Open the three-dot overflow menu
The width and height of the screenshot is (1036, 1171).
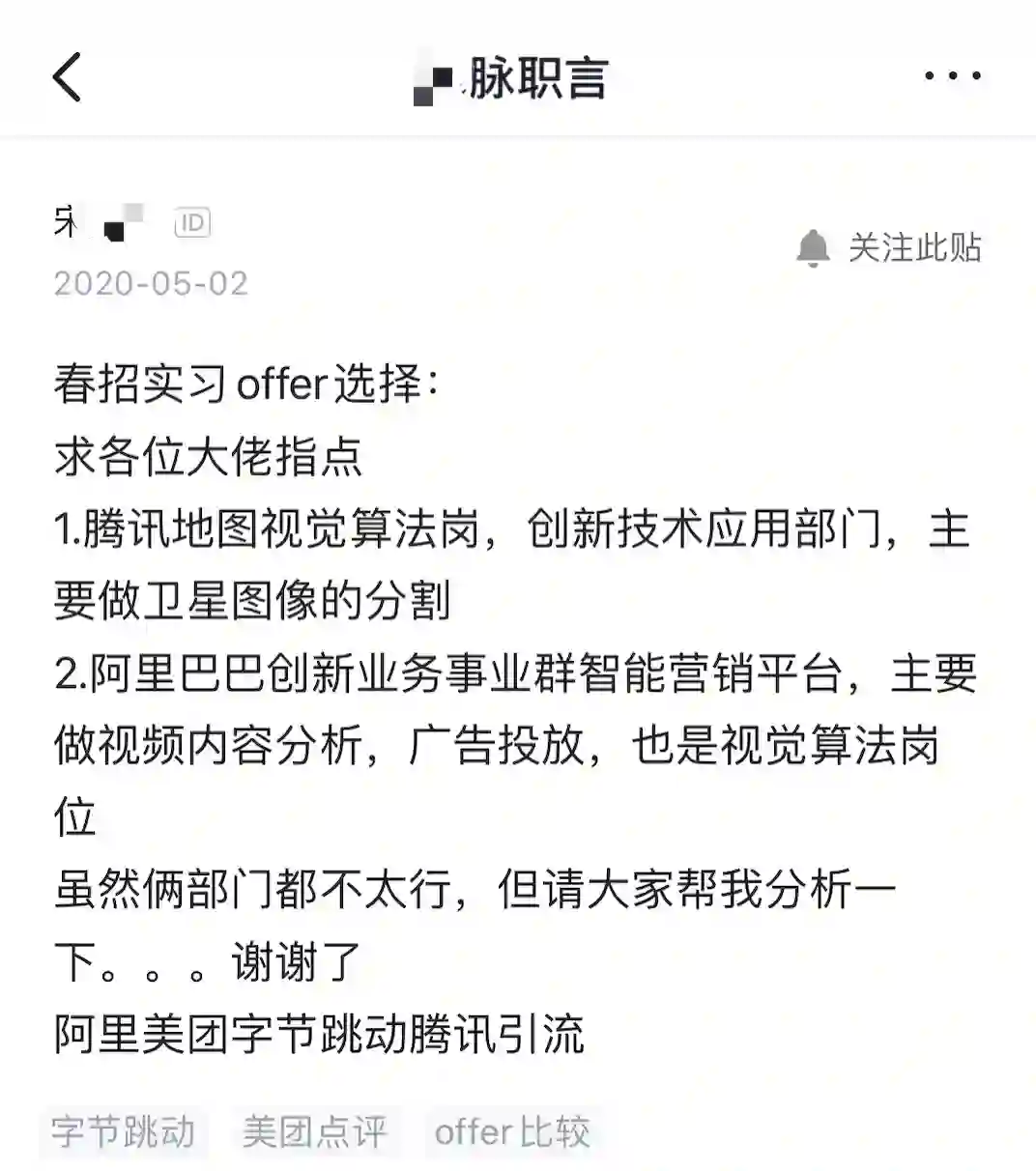point(952,75)
